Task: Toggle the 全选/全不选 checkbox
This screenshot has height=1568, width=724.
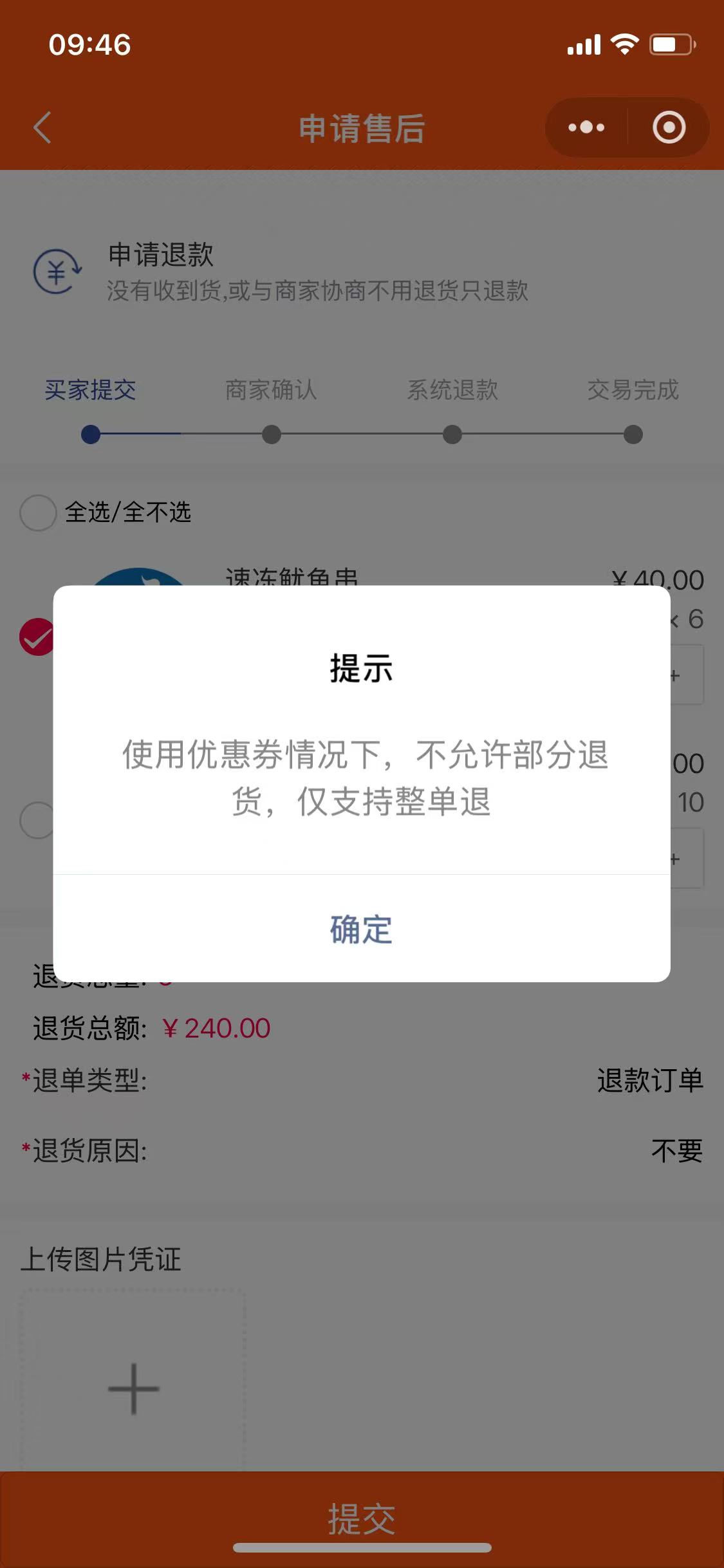Action: tap(38, 512)
